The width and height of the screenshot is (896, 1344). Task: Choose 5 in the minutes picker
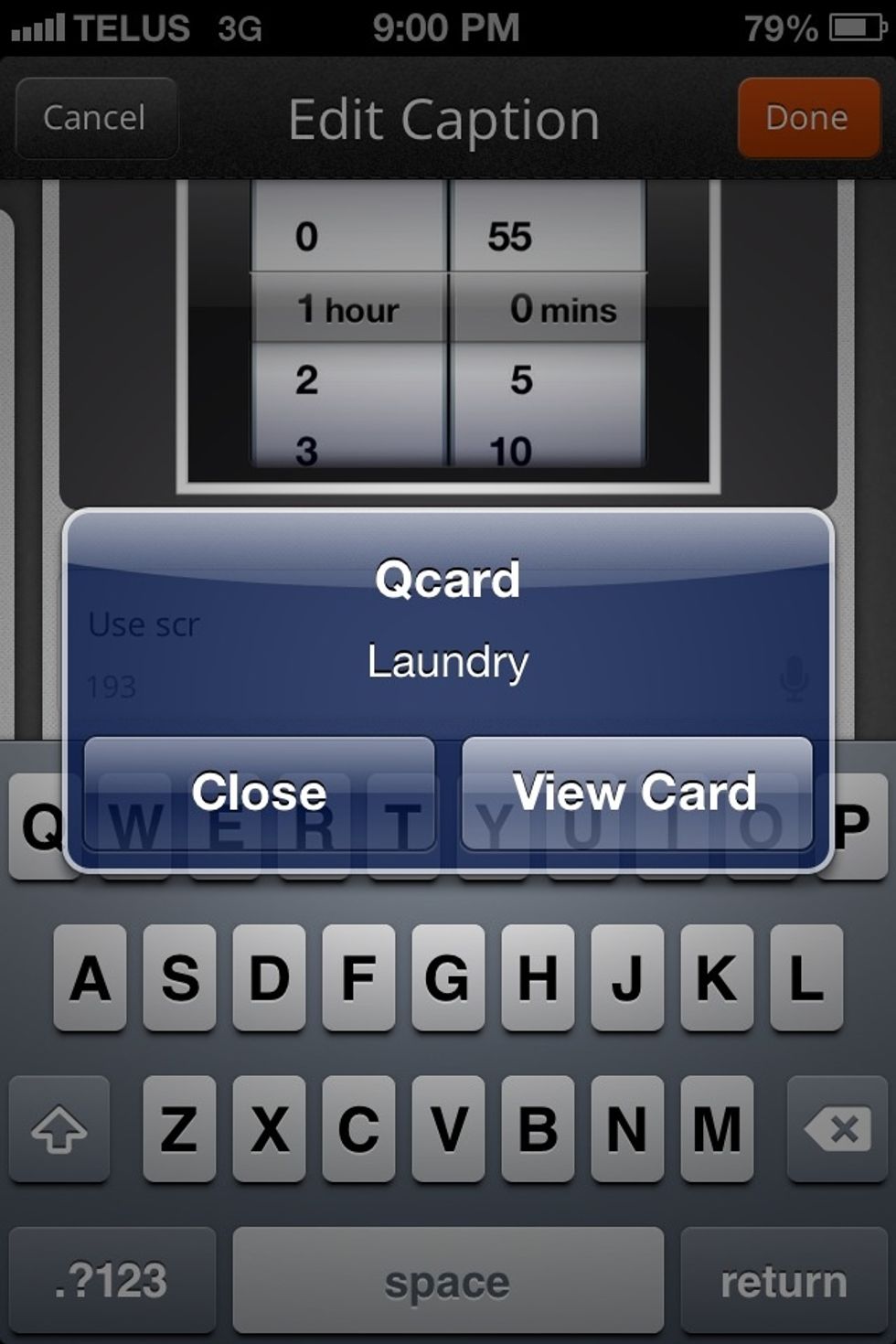(521, 379)
